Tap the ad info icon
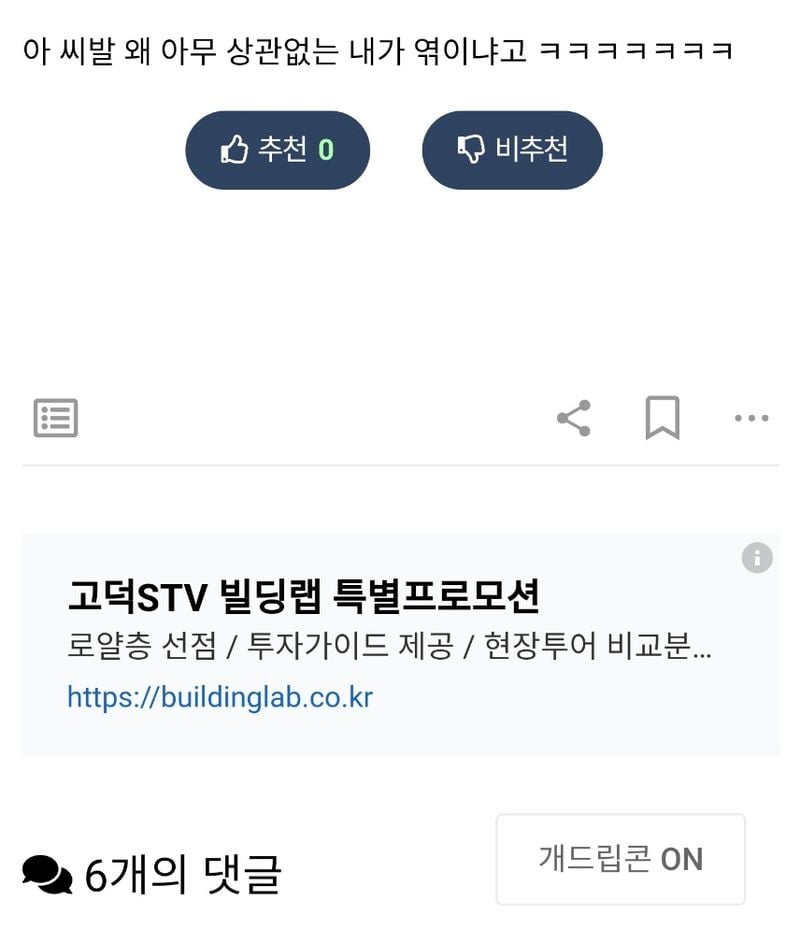Image resolution: width=800 pixels, height=928 pixels. point(757,557)
